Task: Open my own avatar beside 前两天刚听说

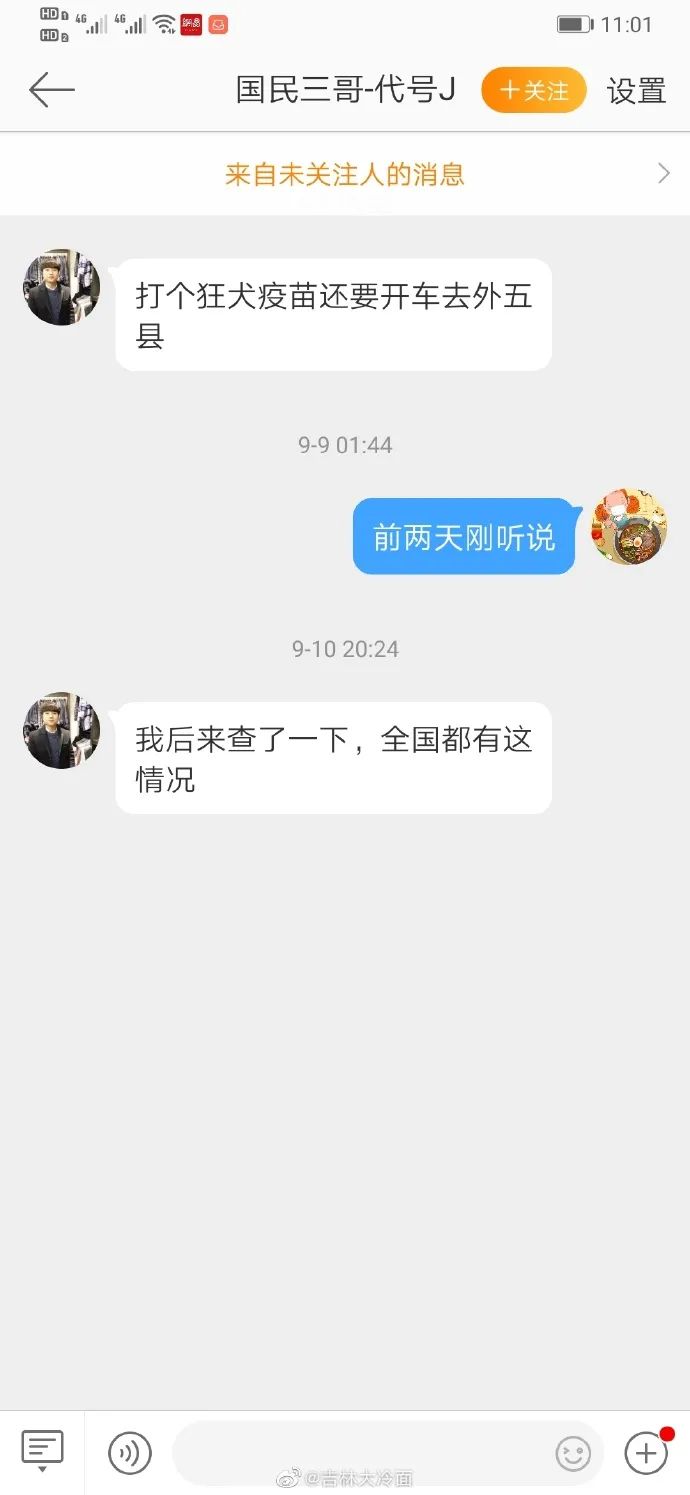Action: pyautogui.click(x=629, y=526)
